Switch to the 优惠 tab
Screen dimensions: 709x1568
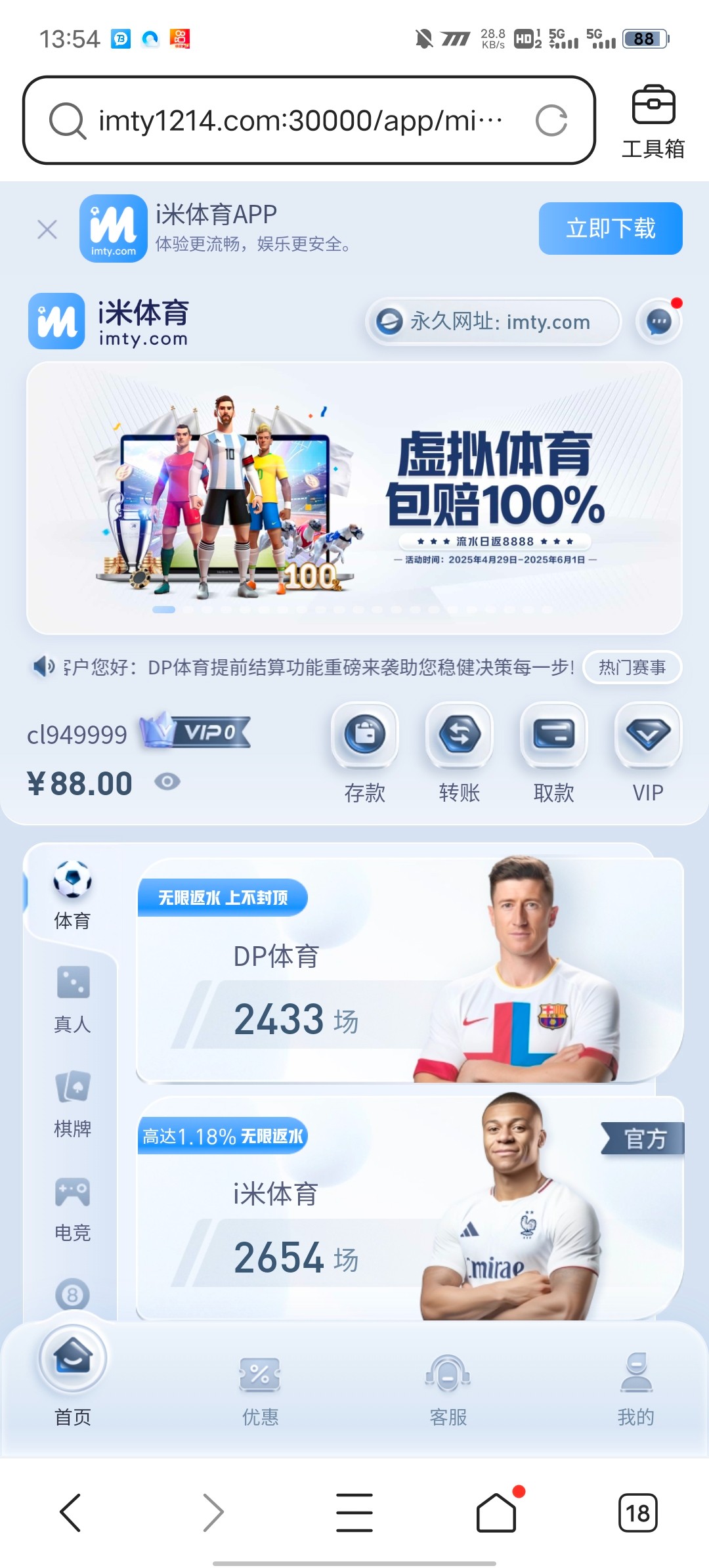pyautogui.click(x=260, y=1389)
